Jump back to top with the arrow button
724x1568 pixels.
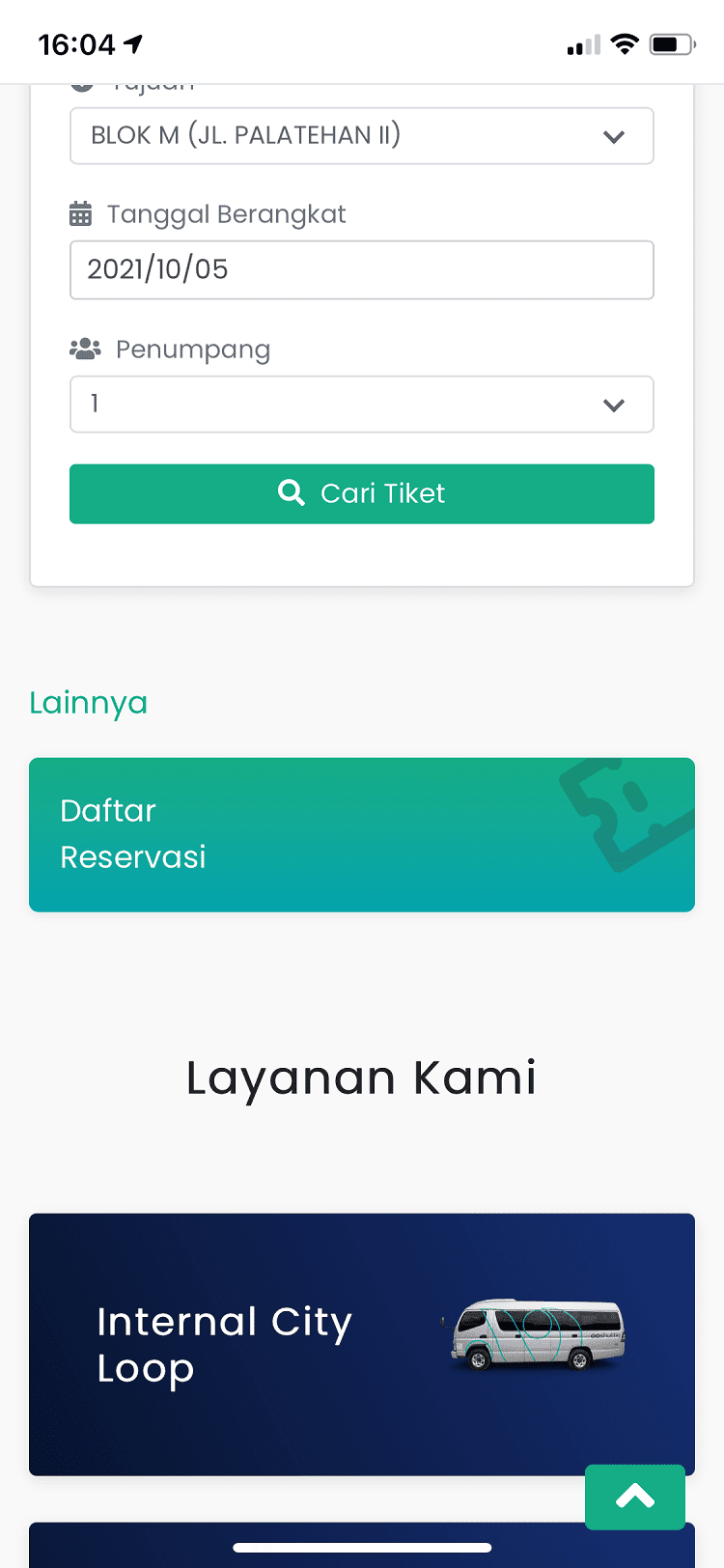(x=634, y=1497)
